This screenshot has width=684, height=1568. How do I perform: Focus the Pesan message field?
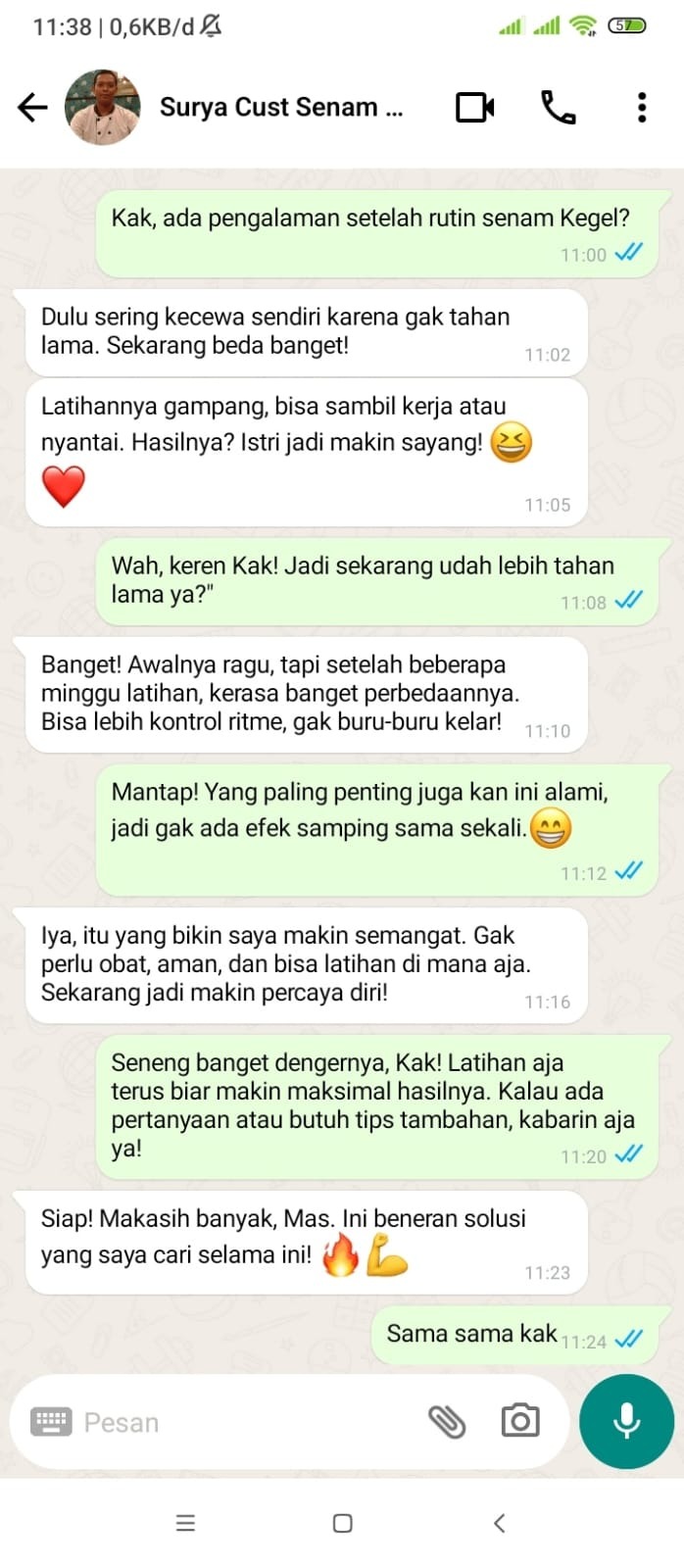pyautogui.click(x=245, y=1422)
